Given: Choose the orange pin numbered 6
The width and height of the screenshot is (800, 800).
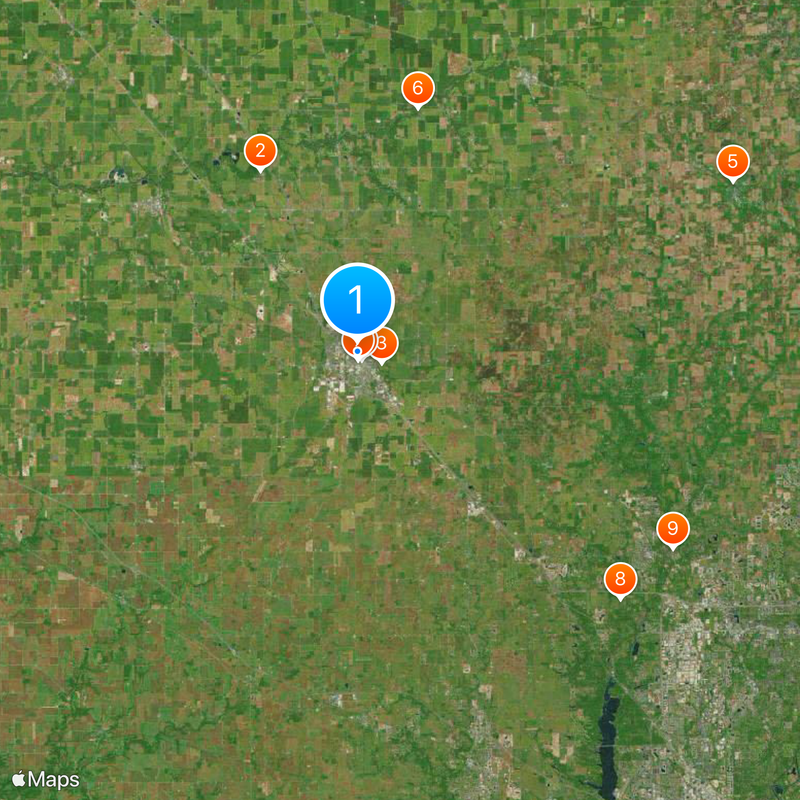Looking at the screenshot, I should (418, 89).
